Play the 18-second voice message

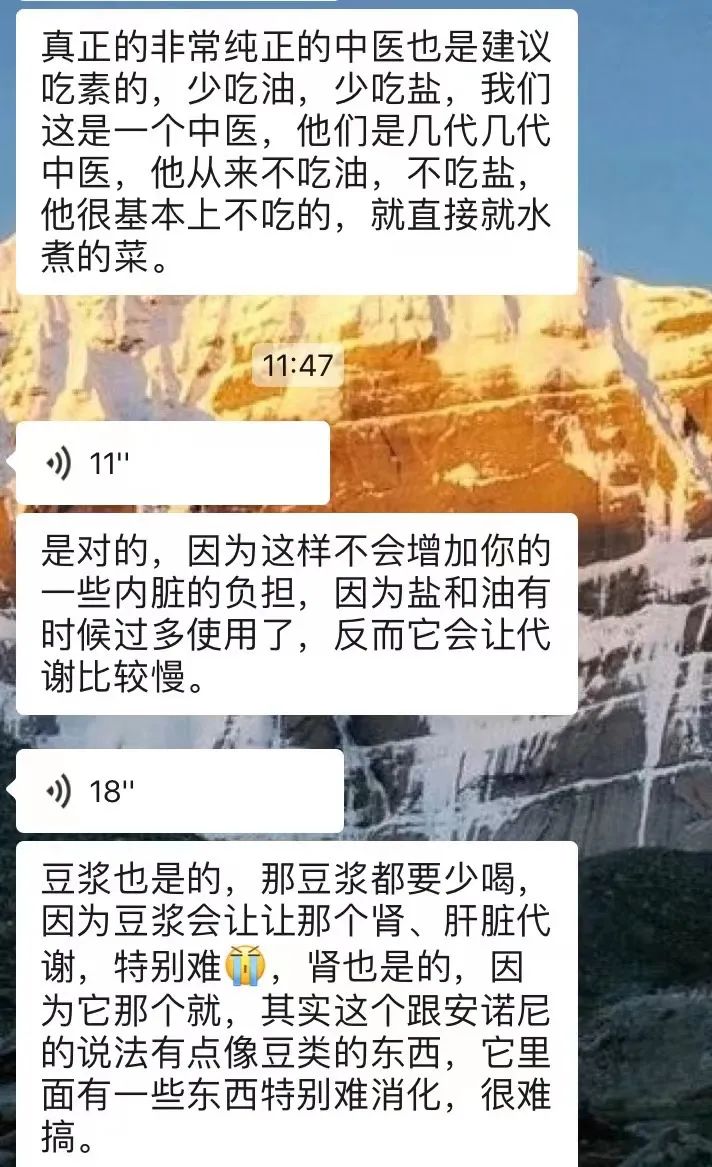click(x=179, y=790)
